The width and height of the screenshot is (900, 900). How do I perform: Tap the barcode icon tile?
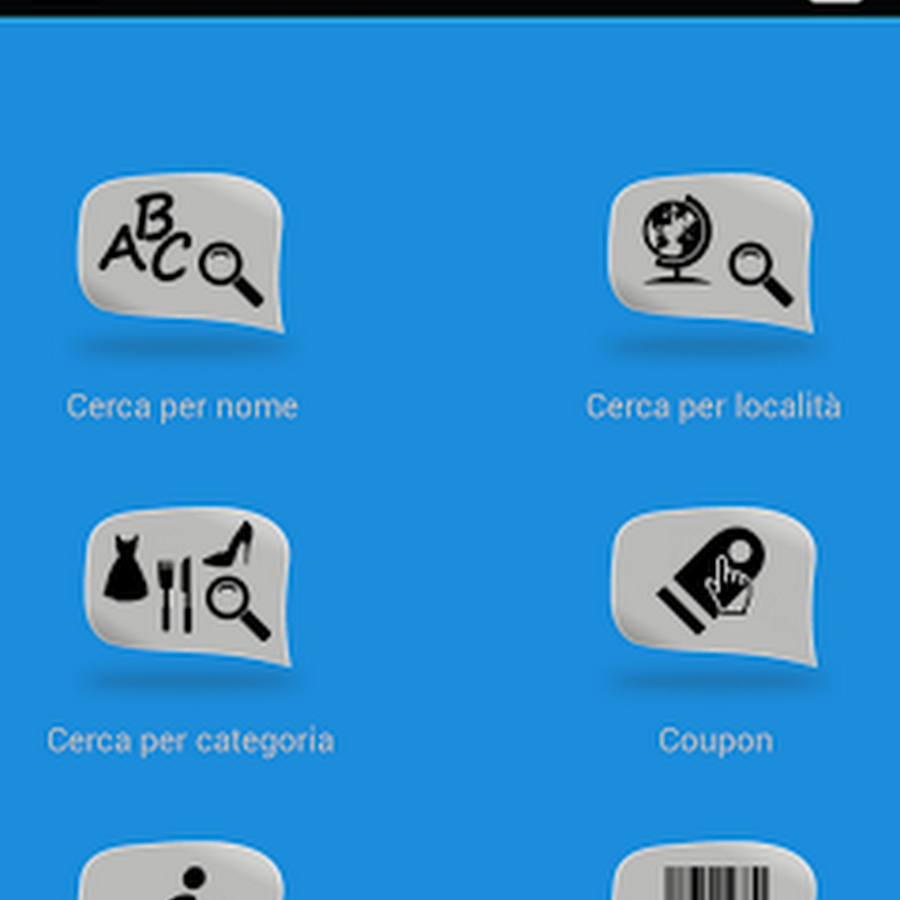click(x=714, y=874)
